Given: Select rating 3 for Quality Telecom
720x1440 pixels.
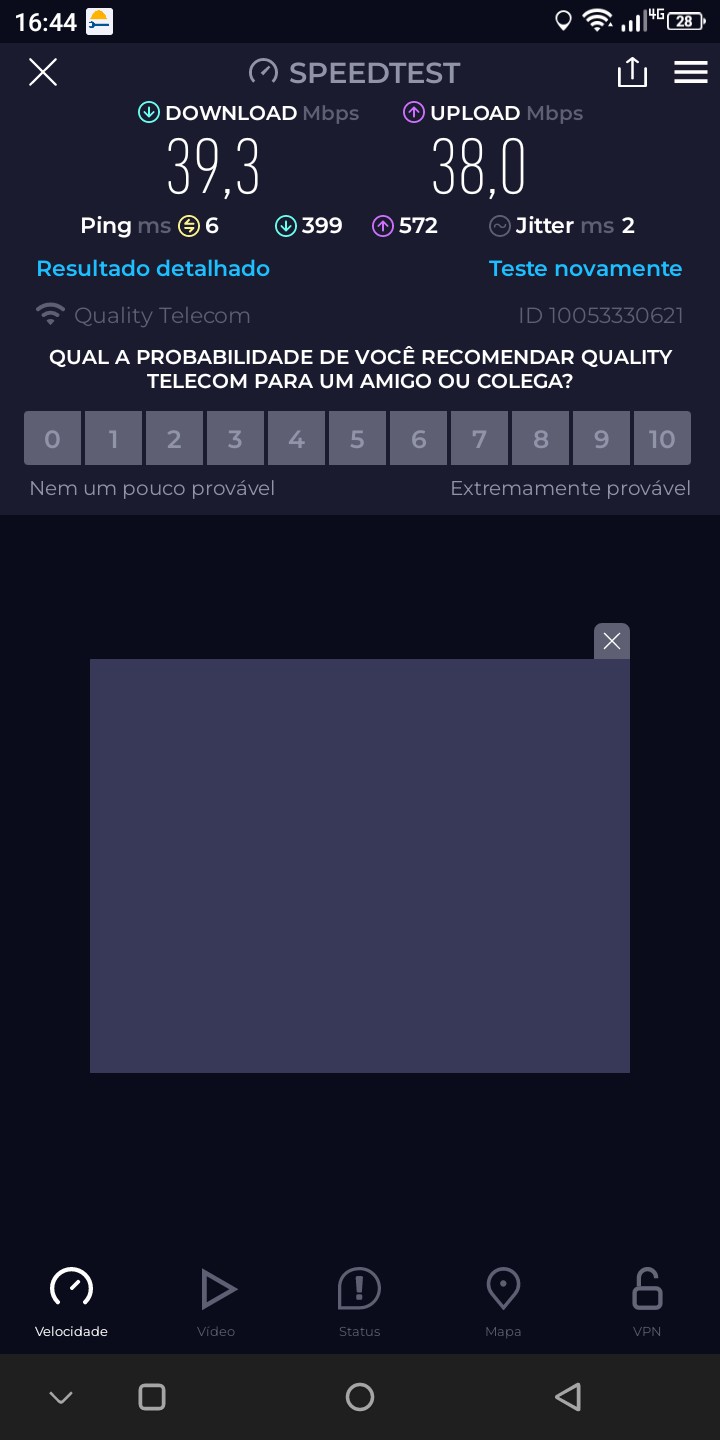Looking at the screenshot, I should pos(235,438).
